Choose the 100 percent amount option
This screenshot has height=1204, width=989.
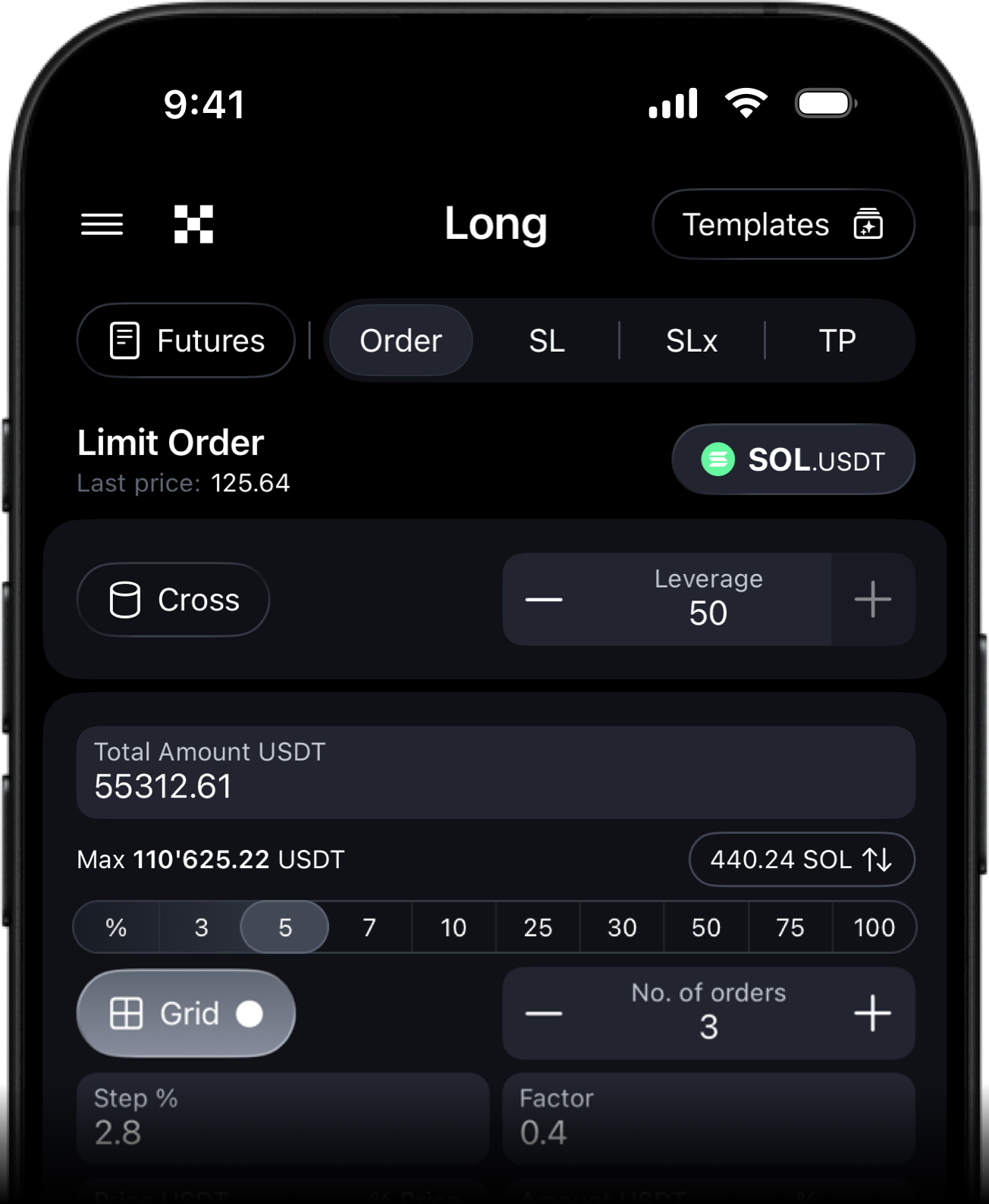pyautogui.click(x=874, y=927)
